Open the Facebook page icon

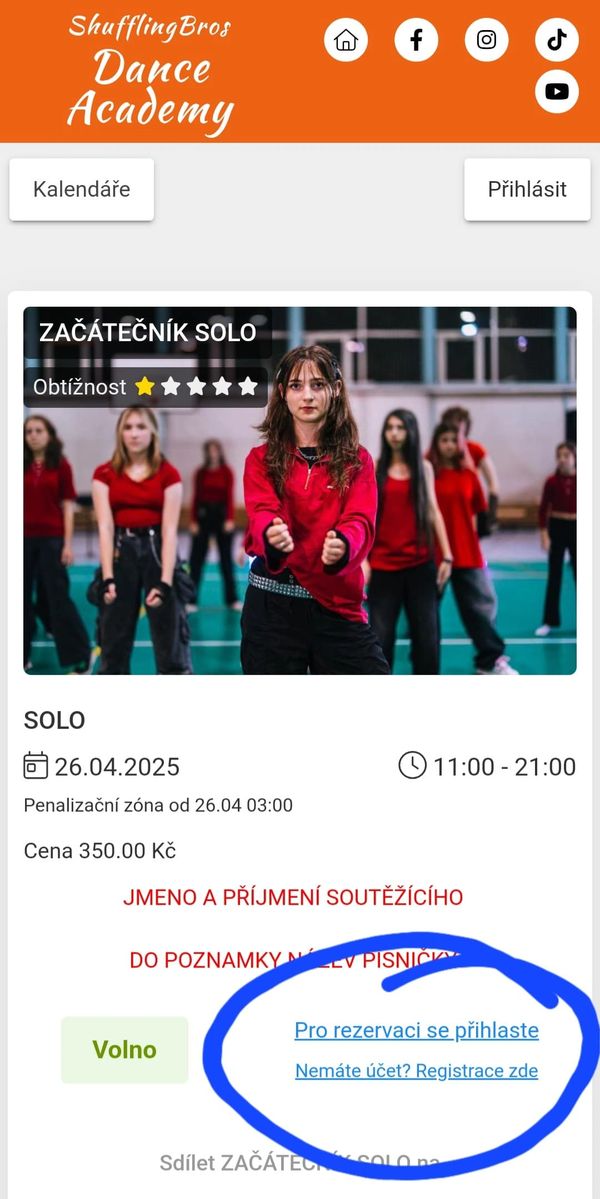click(416, 40)
